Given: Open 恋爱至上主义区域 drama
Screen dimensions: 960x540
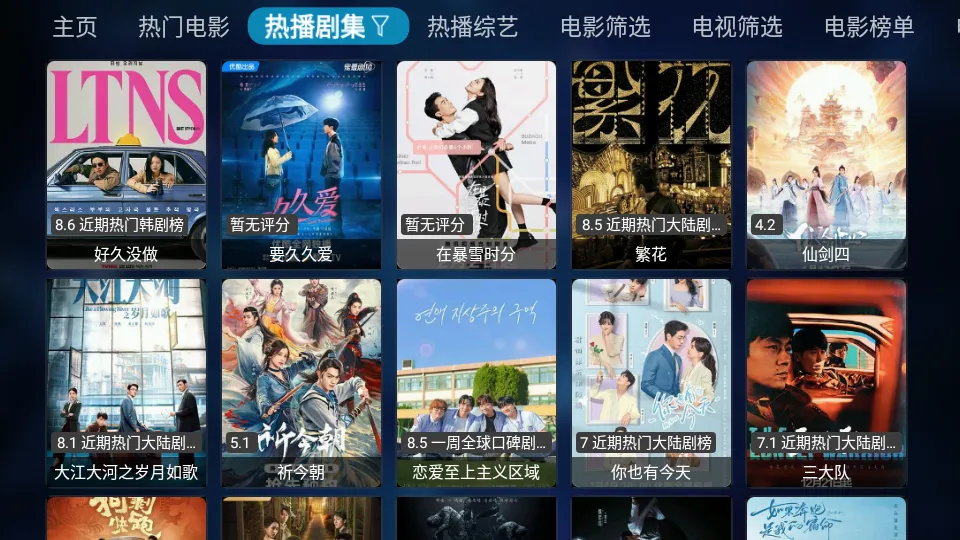Looking at the screenshot, I should pyautogui.click(x=476, y=383).
